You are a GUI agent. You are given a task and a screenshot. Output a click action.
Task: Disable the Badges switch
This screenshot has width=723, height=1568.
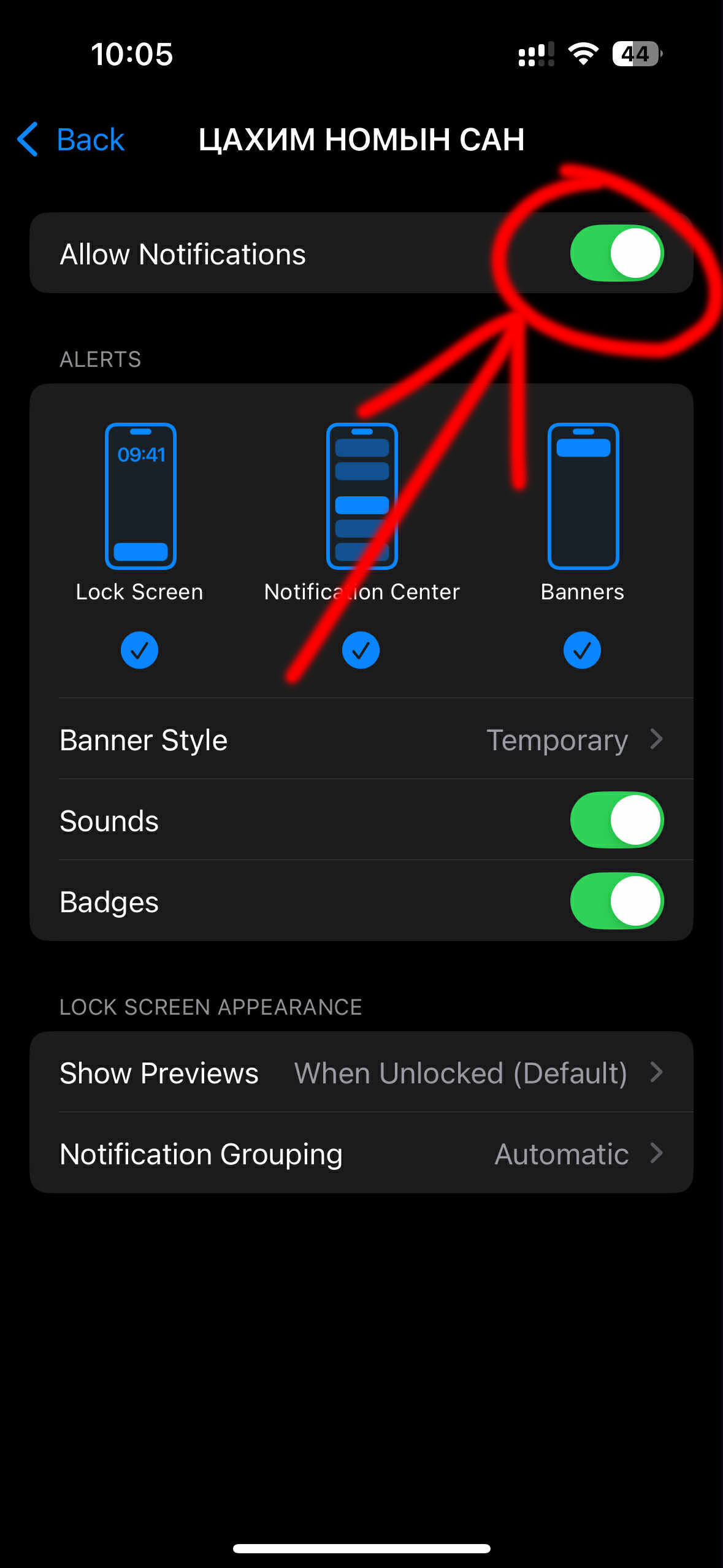point(616,901)
